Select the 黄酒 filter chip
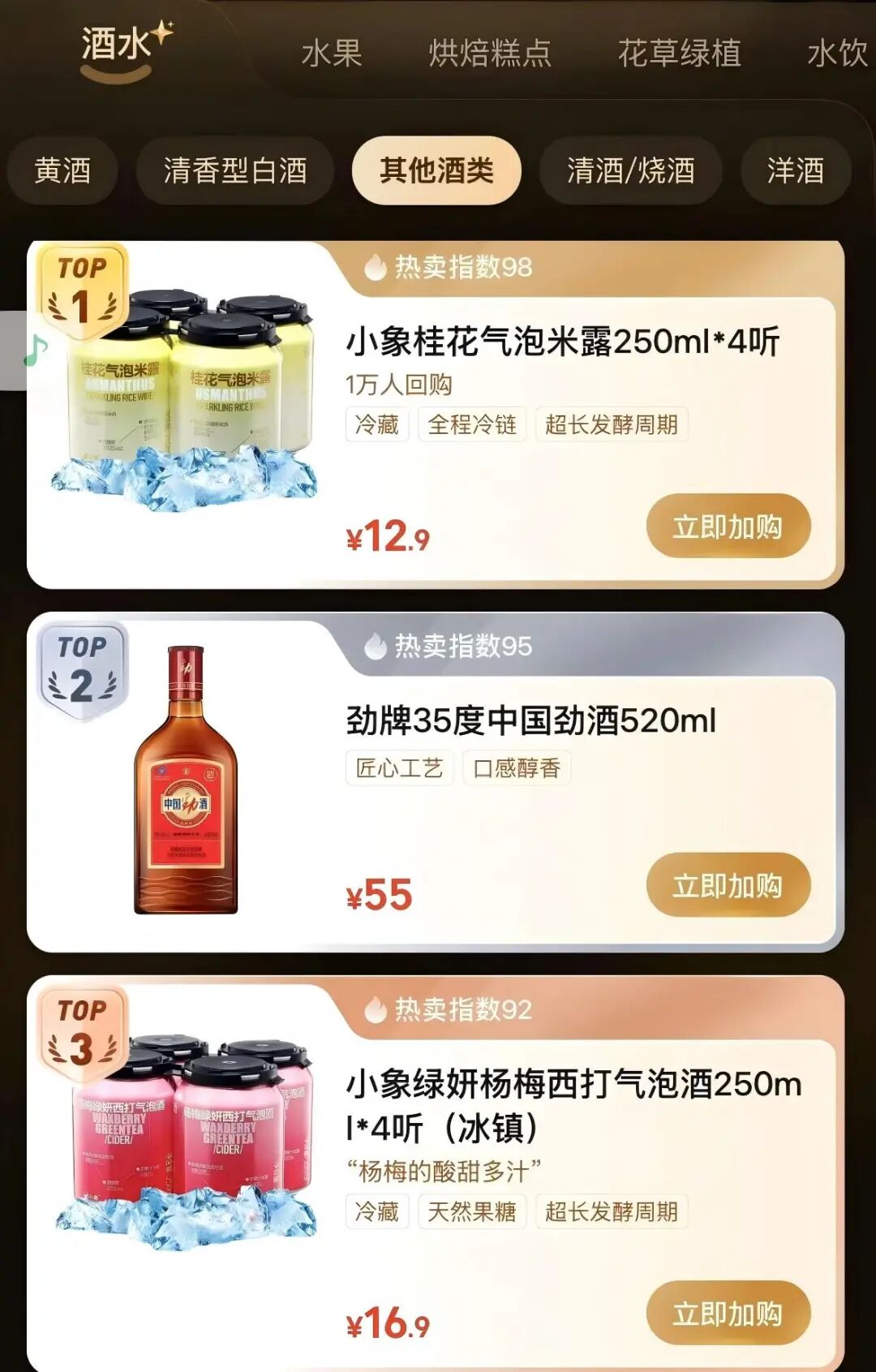The height and width of the screenshot is (1372, 876). click(x=62, y=171)
